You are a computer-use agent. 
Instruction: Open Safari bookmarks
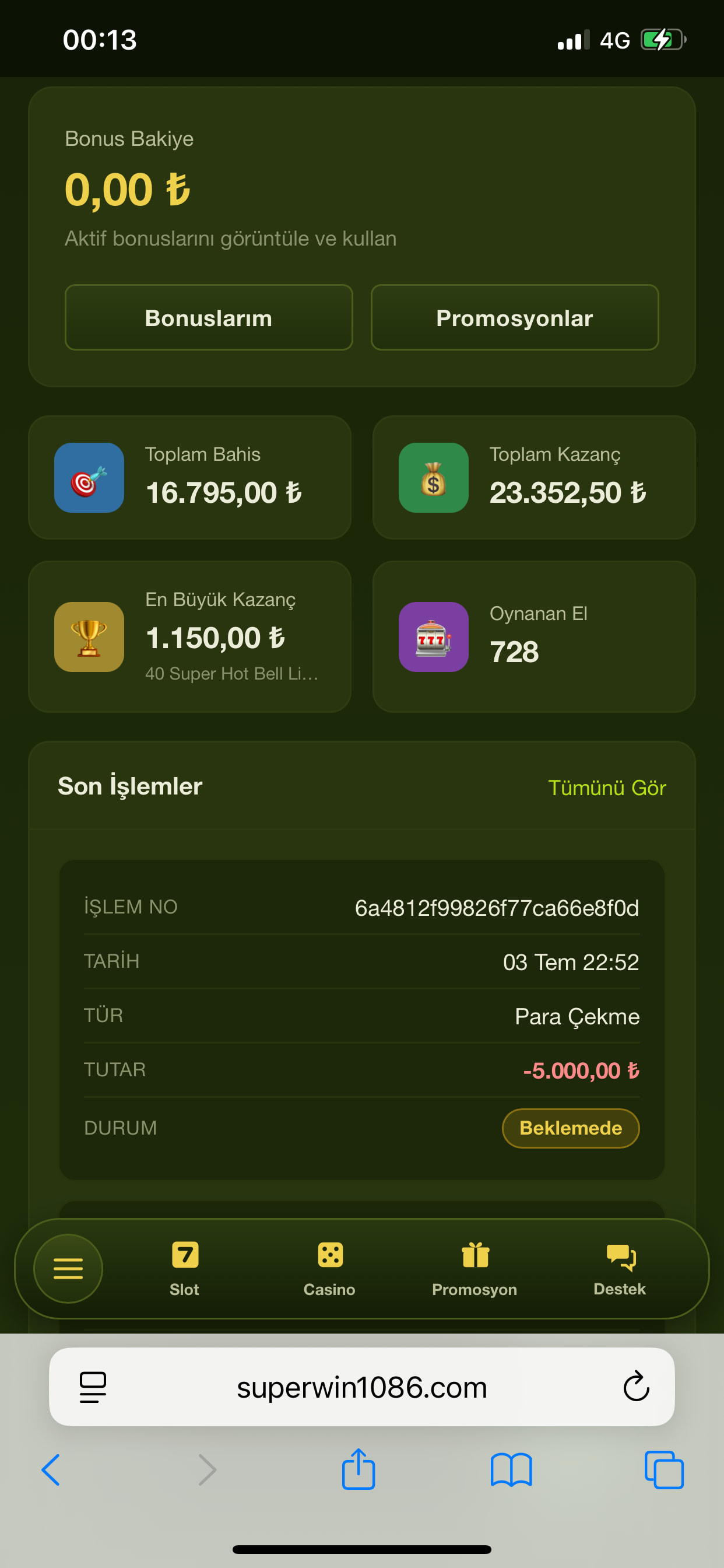511,1470
